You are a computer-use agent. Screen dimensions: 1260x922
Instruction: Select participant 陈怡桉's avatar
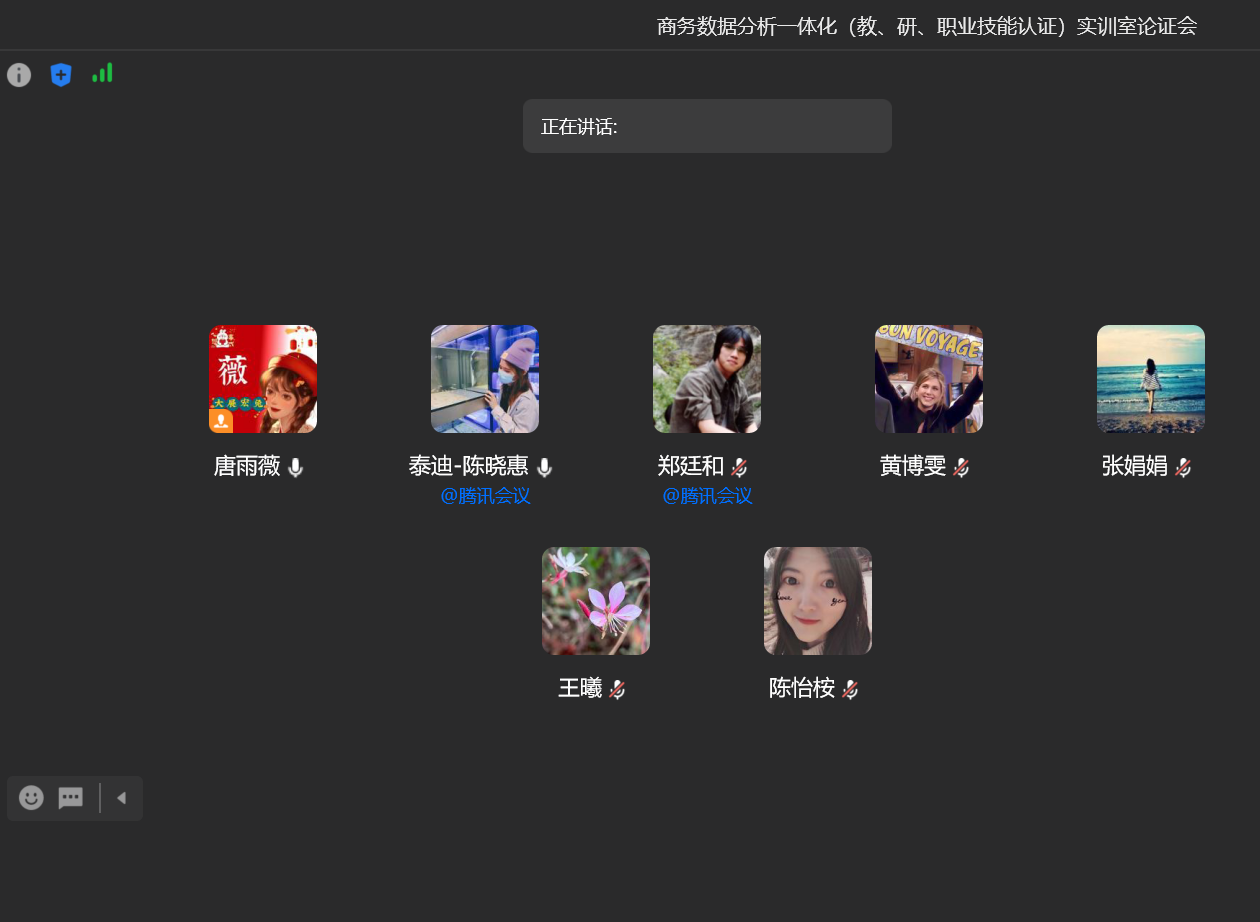(x=818, y=601)
